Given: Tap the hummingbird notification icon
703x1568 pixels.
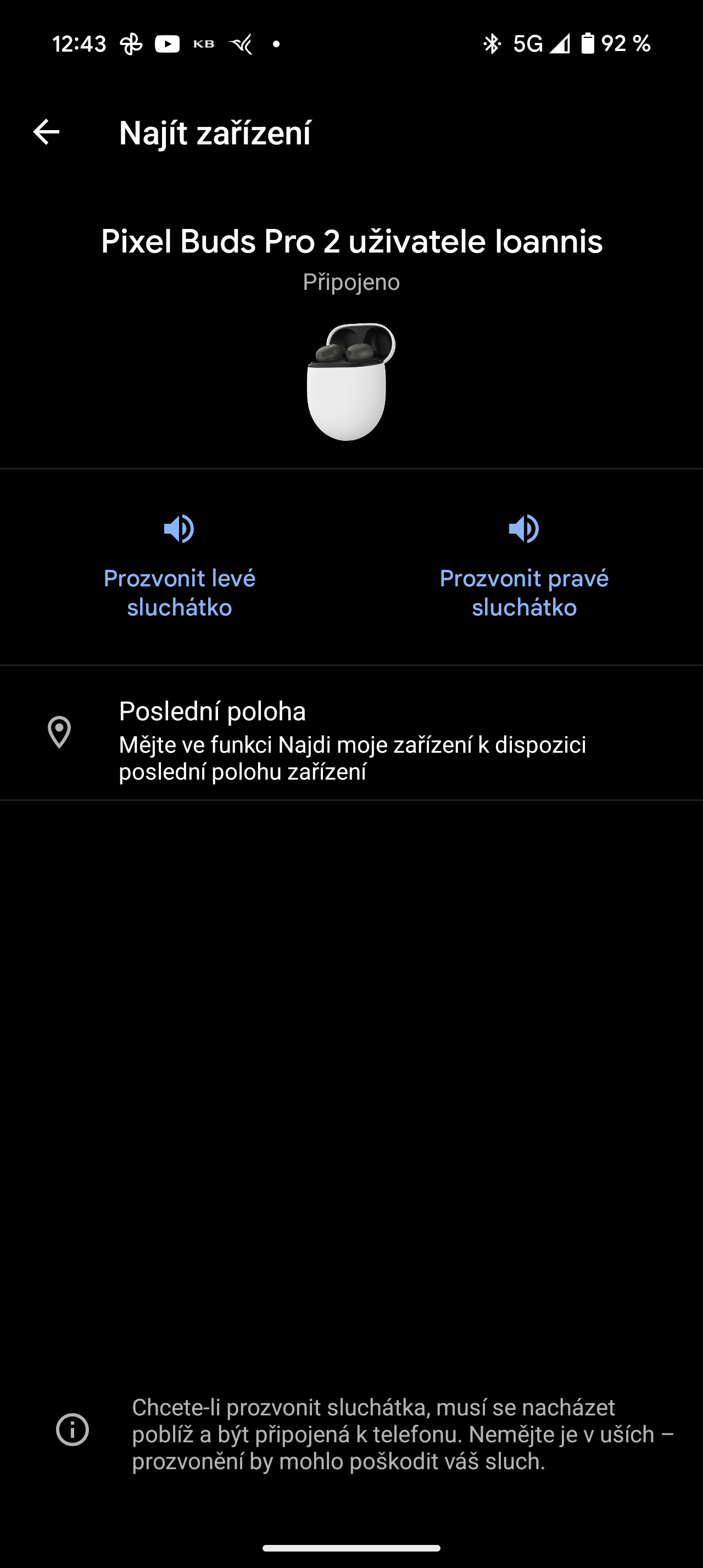Looking at the screenshot, I should pos(241,43).
